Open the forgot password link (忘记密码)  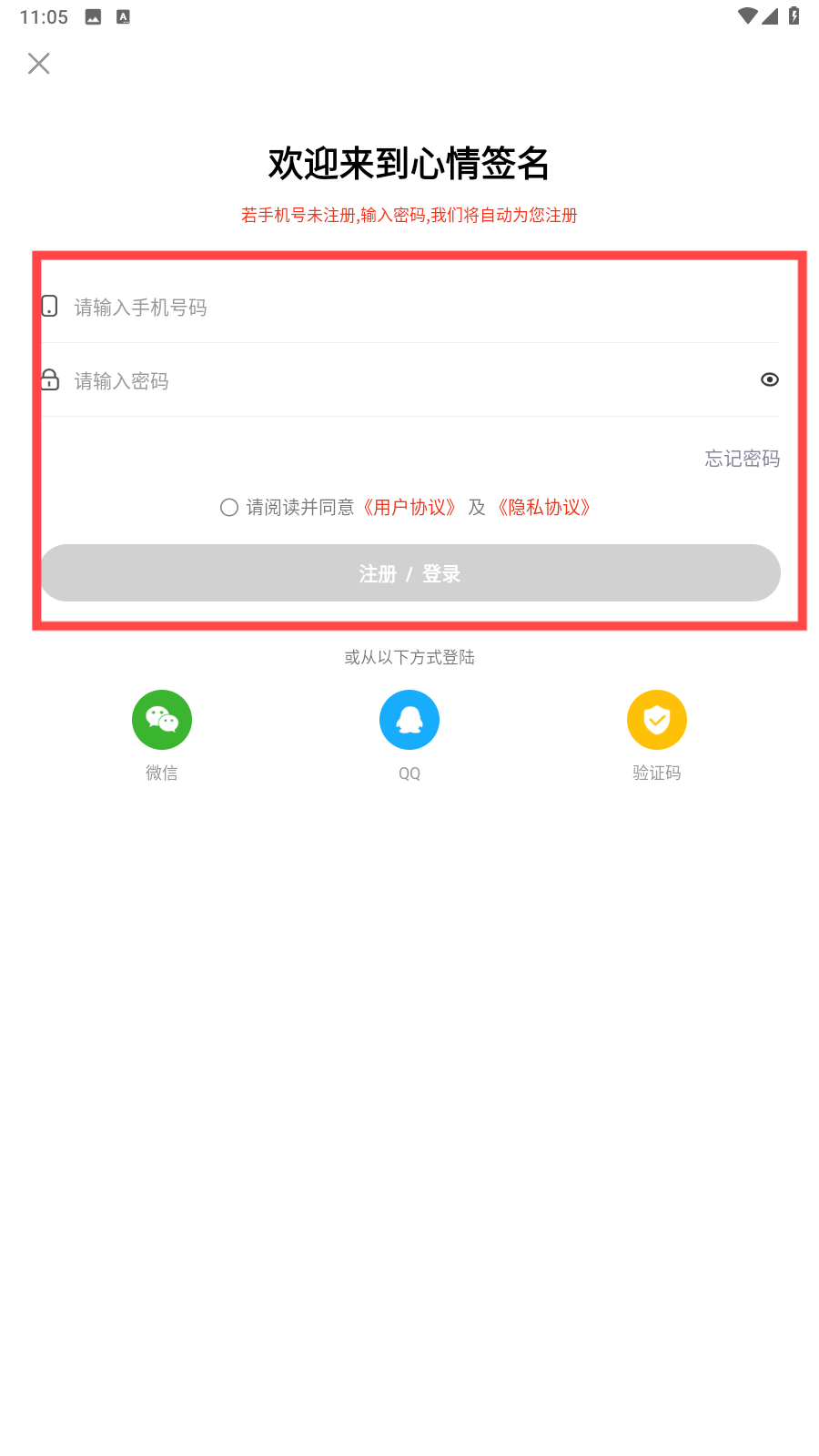point(742,459)
